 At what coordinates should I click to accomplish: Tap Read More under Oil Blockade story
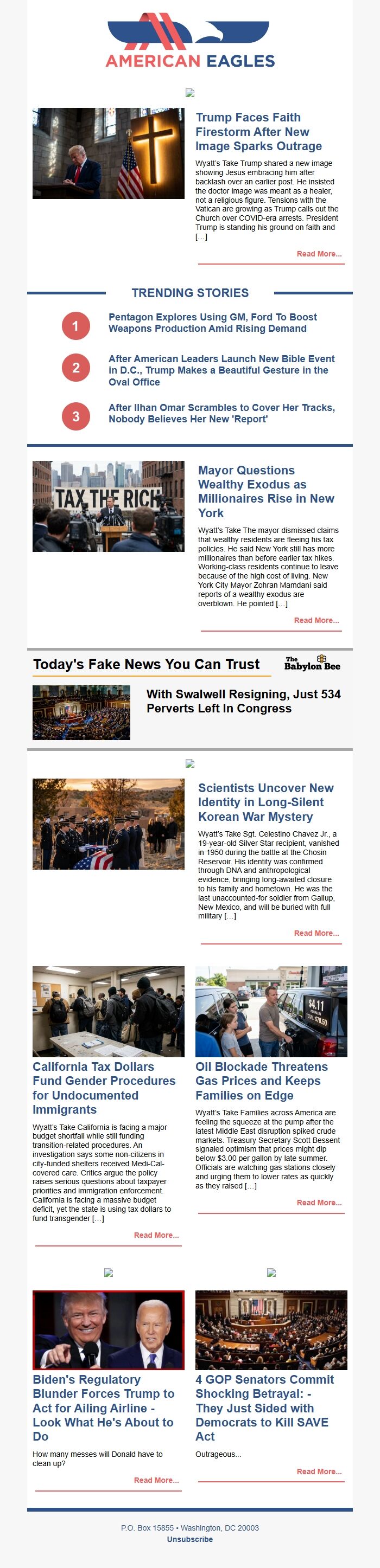click(x=319, y=1202)
